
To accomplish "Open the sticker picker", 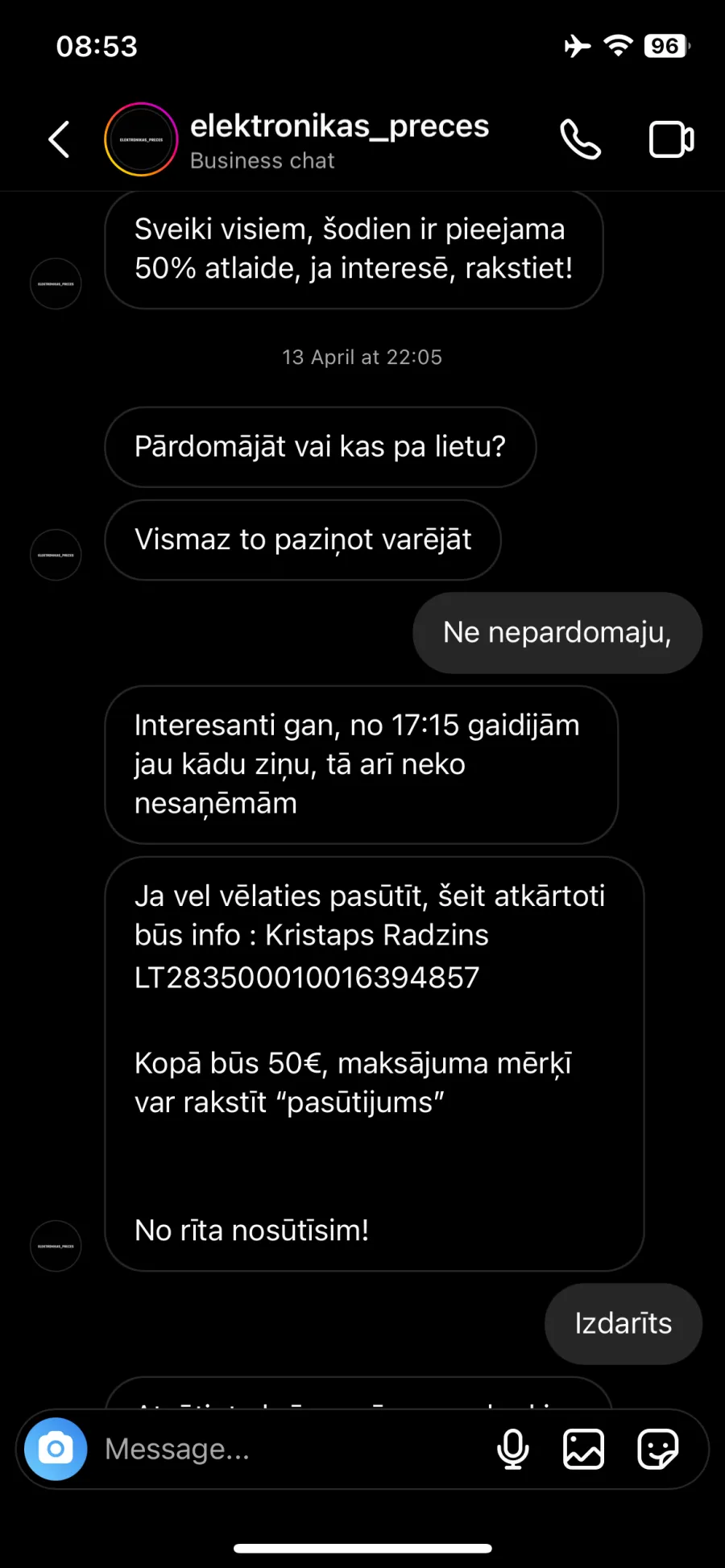I will point(658,1449).
